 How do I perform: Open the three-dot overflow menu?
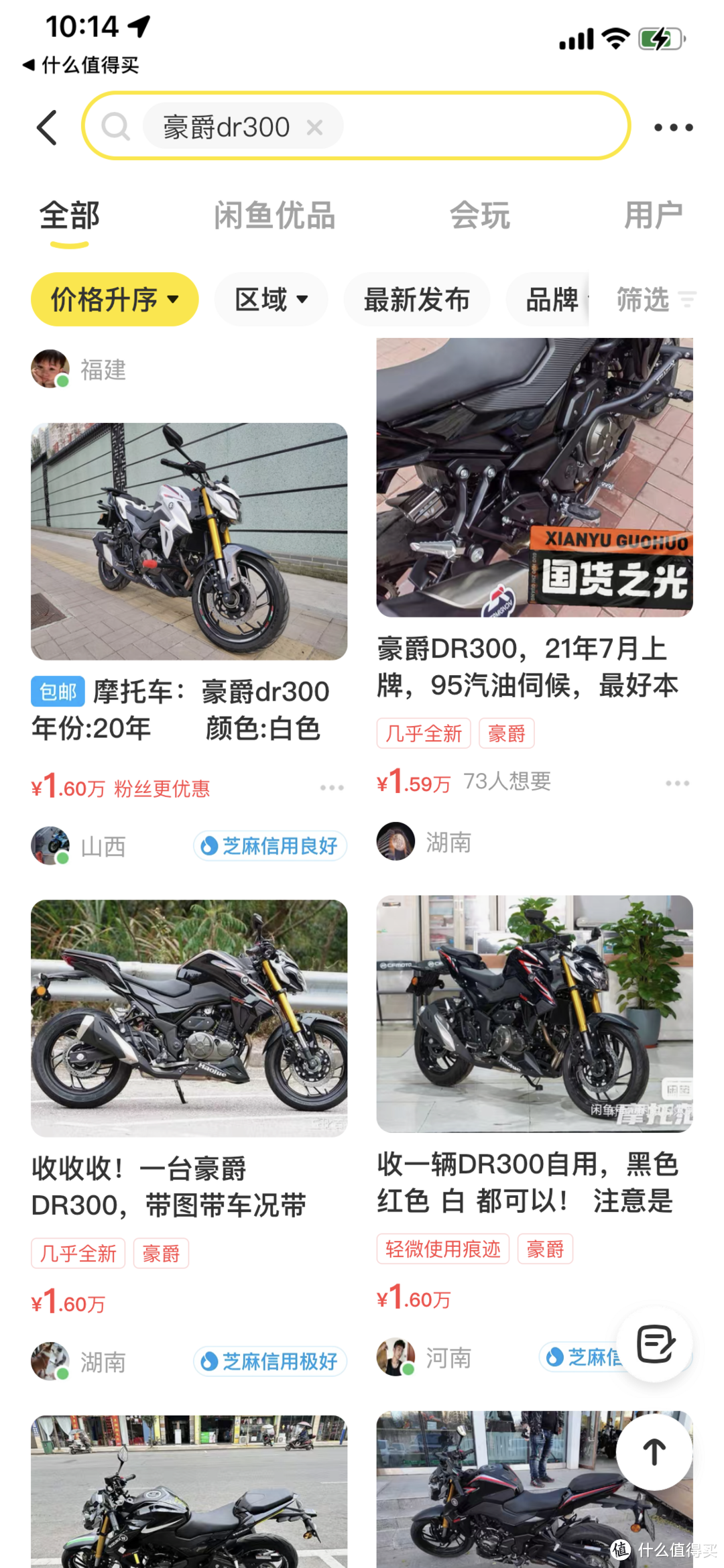pos(673,127)
